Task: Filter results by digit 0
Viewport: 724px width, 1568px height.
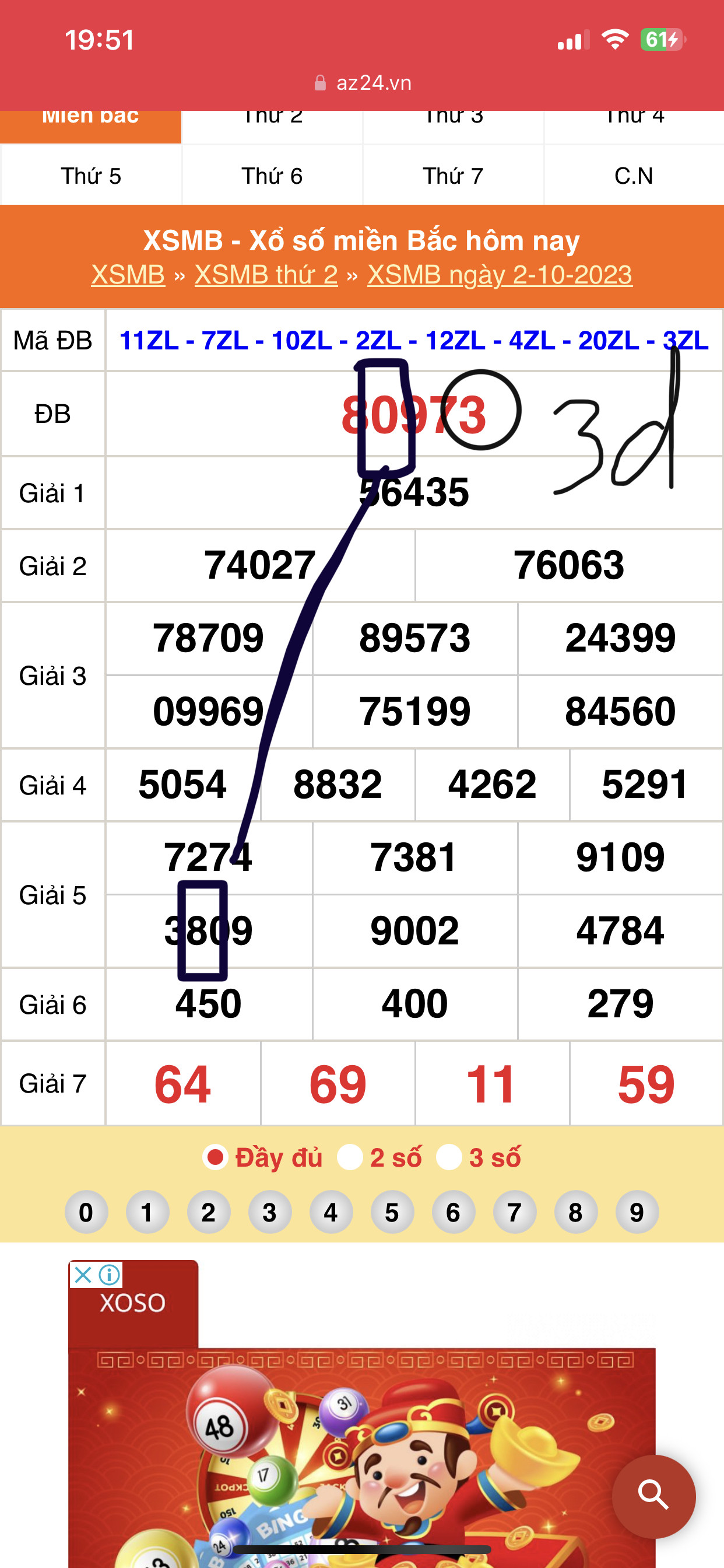Action: click(x=86, y=1213)
